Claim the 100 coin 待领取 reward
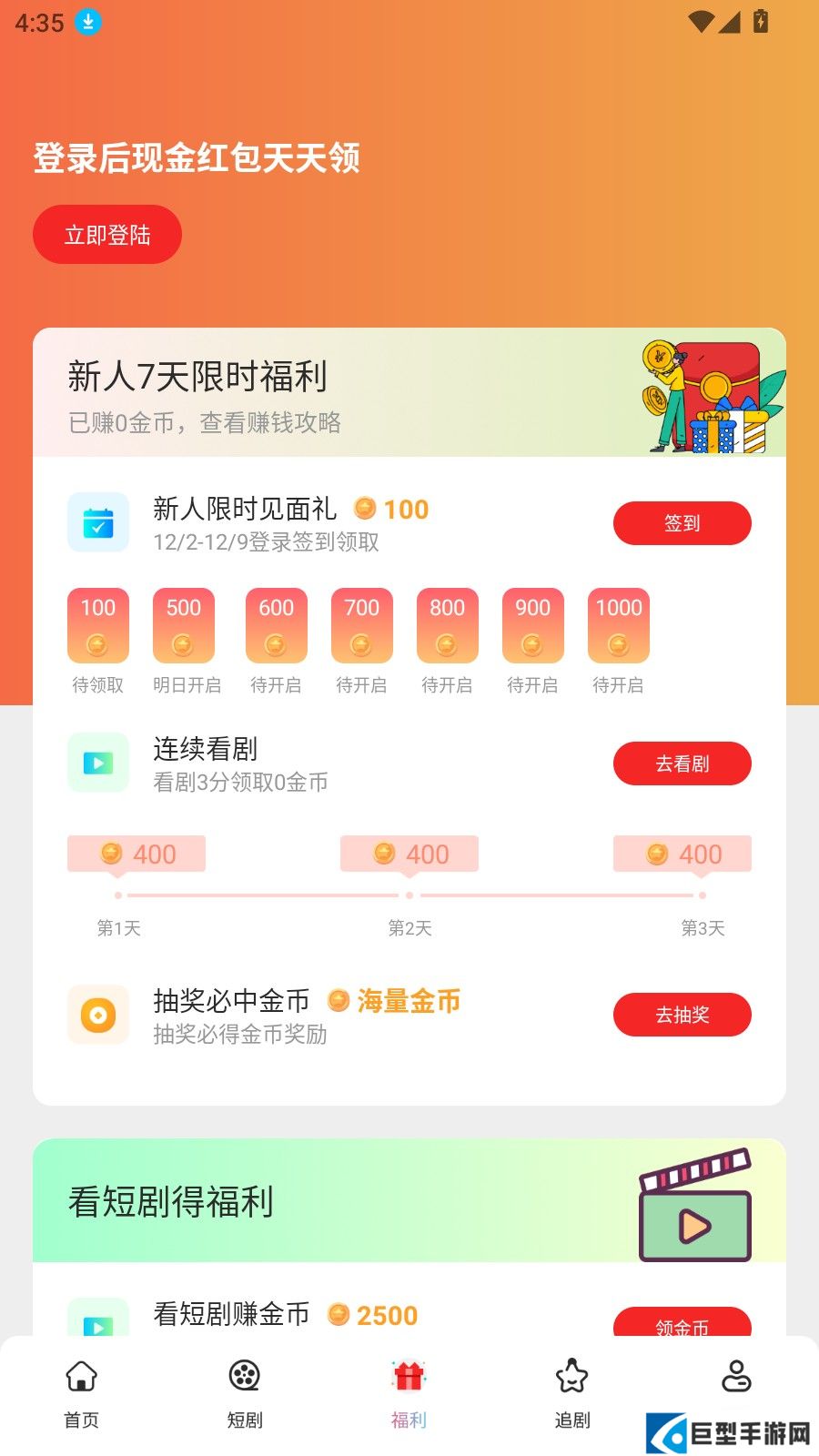The width and height of the screenshot is (819, 1456). point(98,626)
